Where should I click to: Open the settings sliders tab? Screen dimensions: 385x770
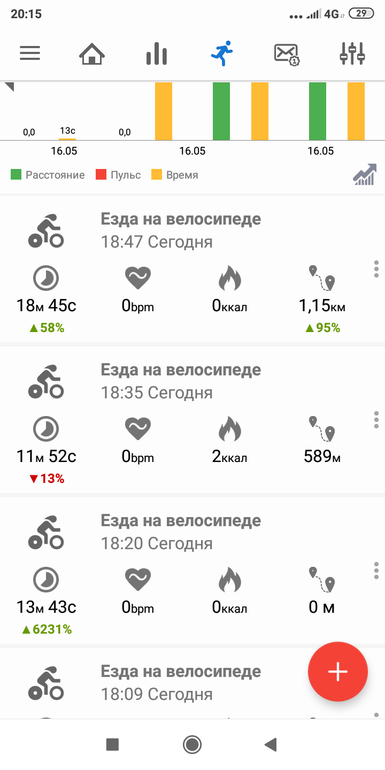tap(352, 53)
